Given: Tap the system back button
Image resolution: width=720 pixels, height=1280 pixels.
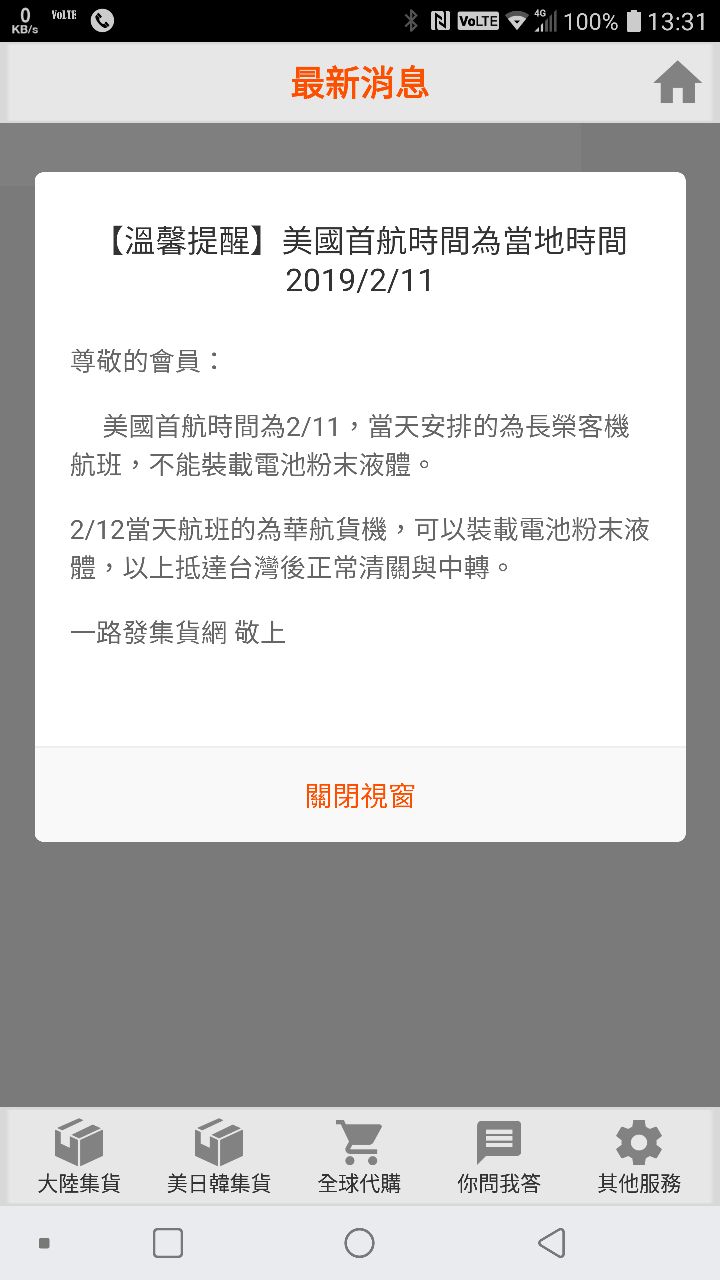Looking at the screenshot, I should tap(551, 1243).
